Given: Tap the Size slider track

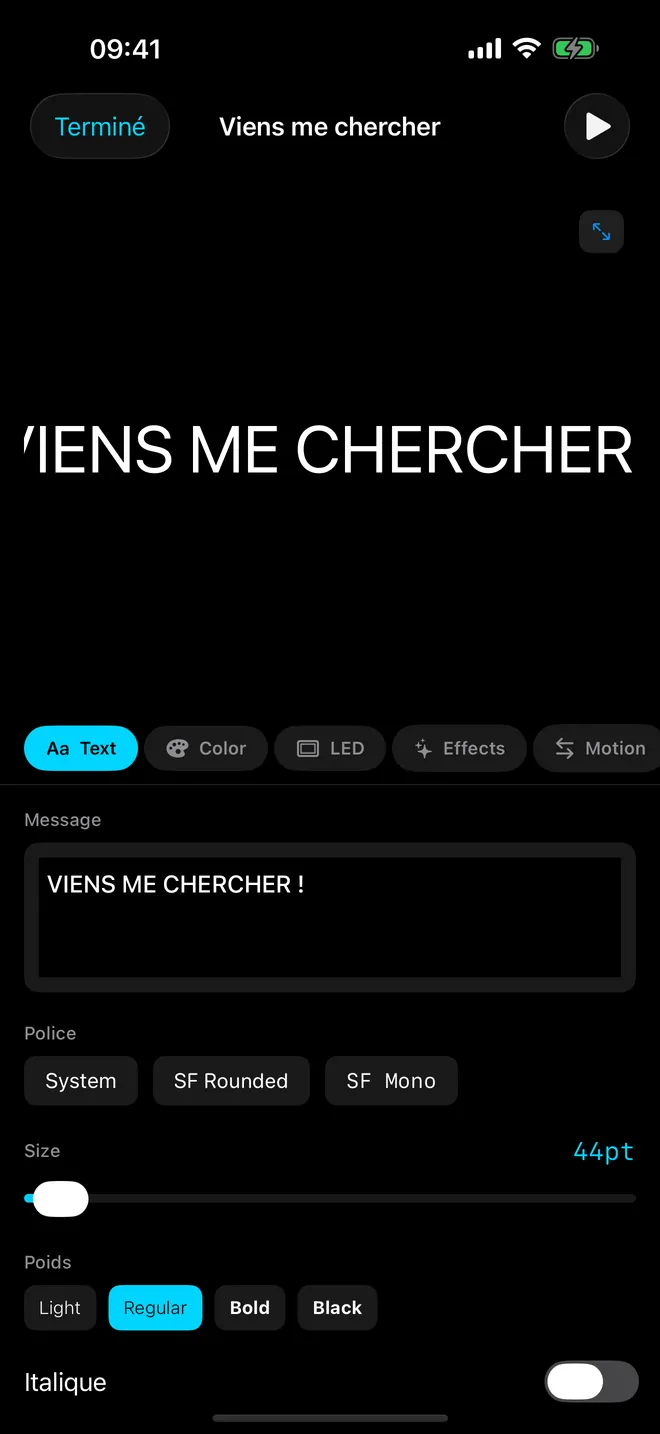Looking at the screenshot, I should tap(330, 1198).
